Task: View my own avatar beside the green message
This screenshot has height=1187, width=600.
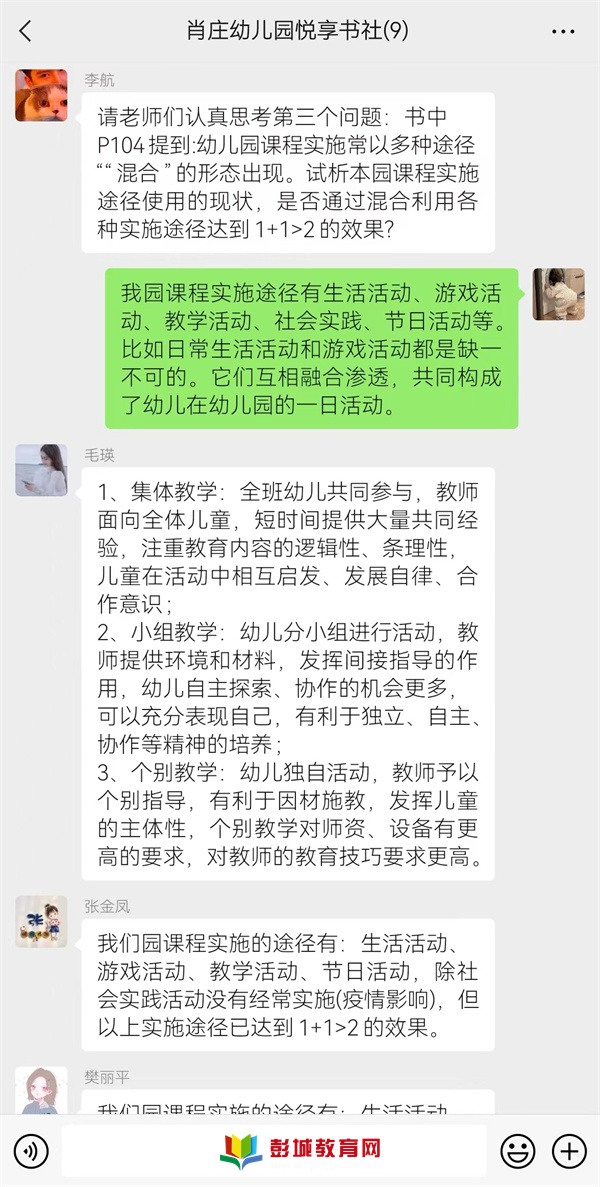Action: coord(558,294)
